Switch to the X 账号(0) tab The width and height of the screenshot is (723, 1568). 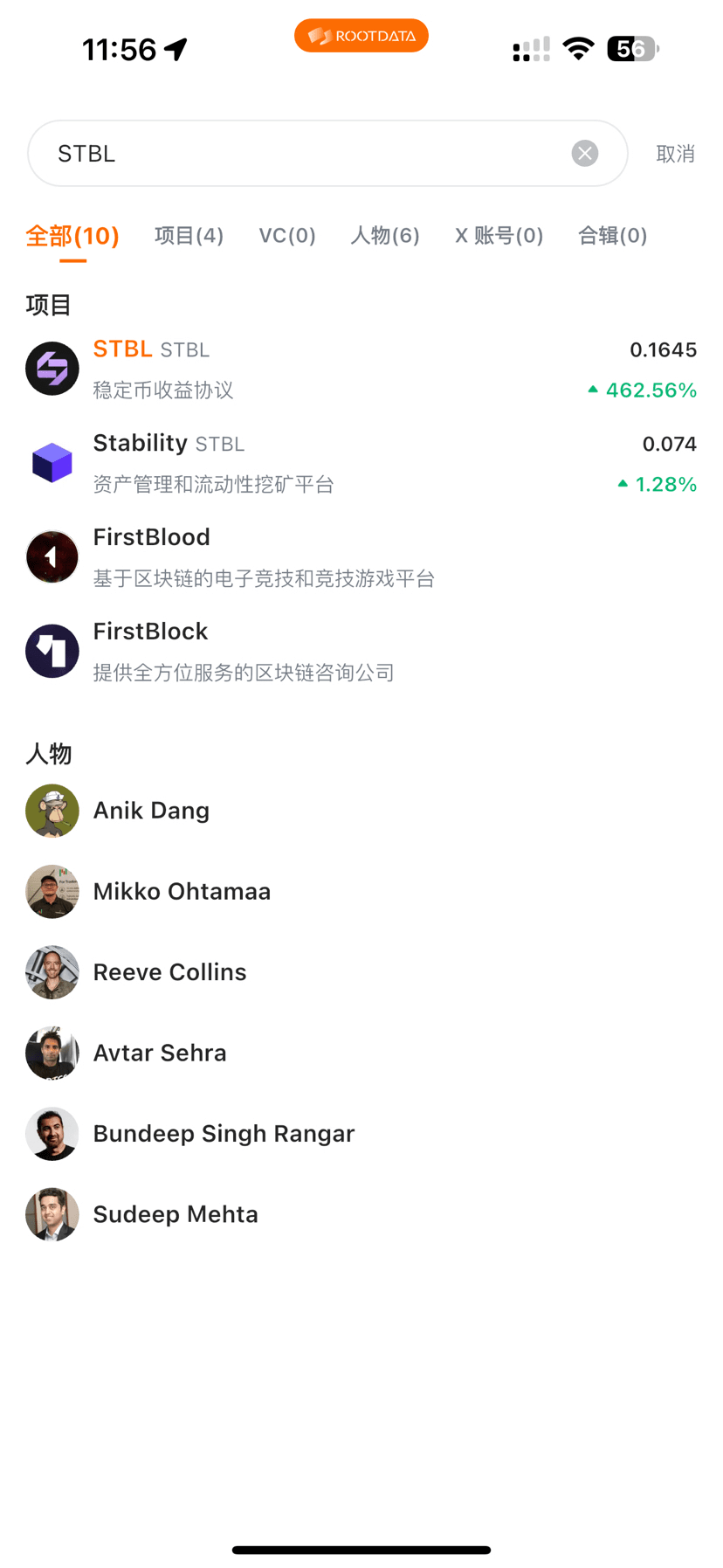click(x=499, y=236)
